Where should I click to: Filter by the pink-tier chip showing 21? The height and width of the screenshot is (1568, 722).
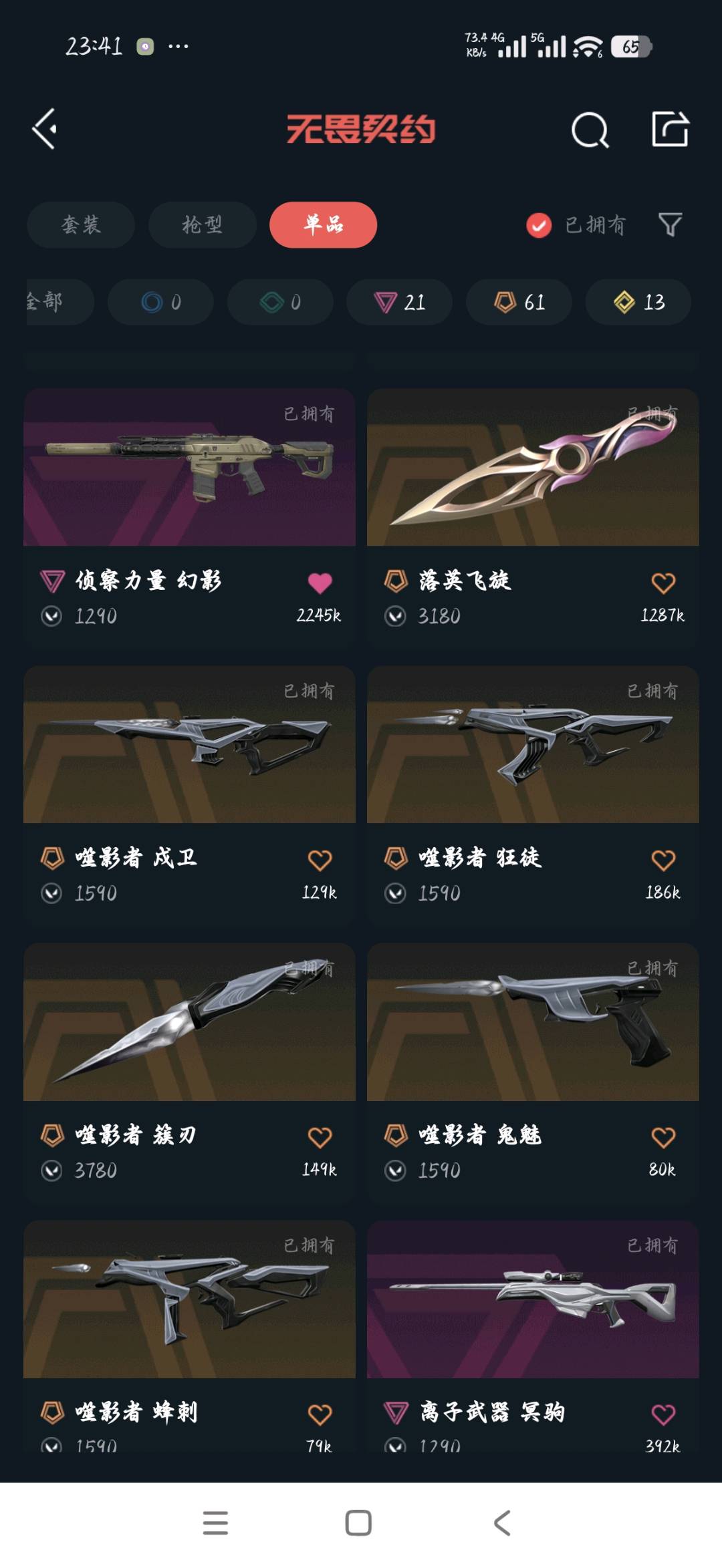coord(399,302)
